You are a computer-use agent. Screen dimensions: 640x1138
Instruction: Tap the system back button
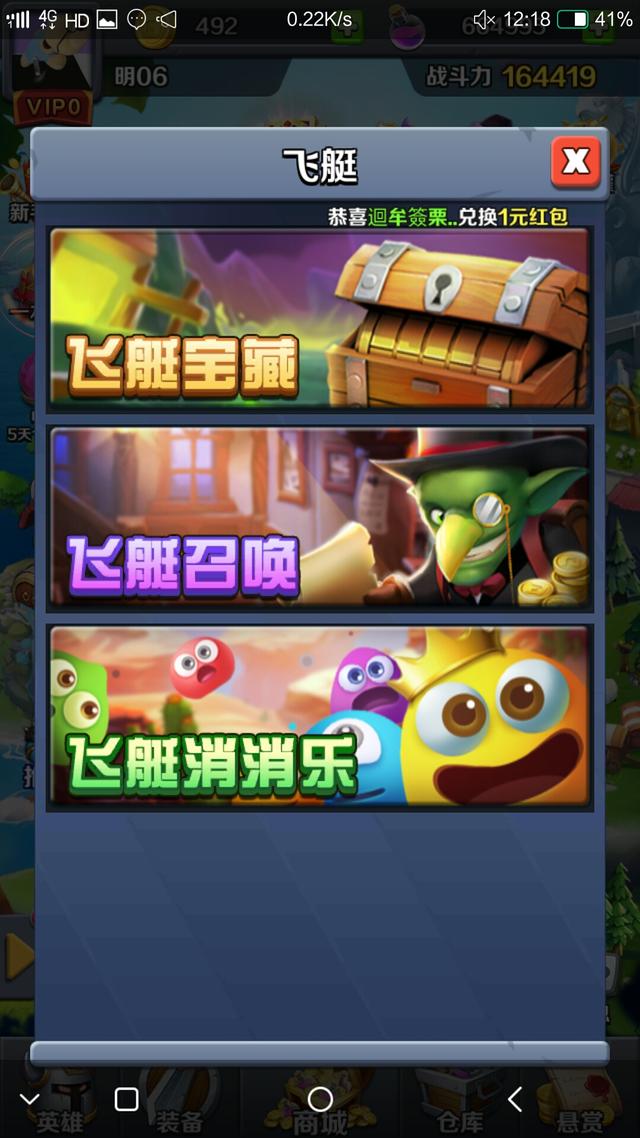514,1100
